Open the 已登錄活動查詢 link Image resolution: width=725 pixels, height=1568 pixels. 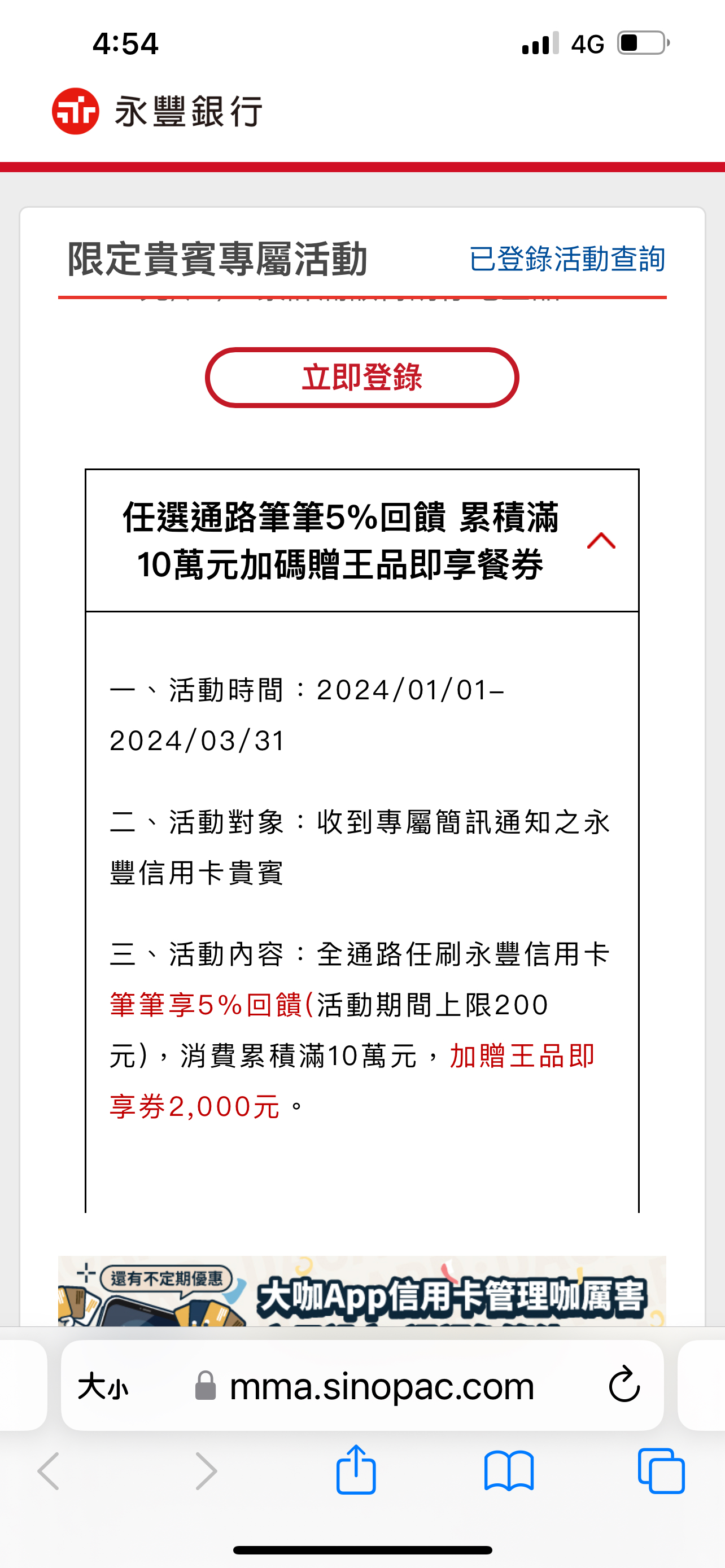click(567, 259)
